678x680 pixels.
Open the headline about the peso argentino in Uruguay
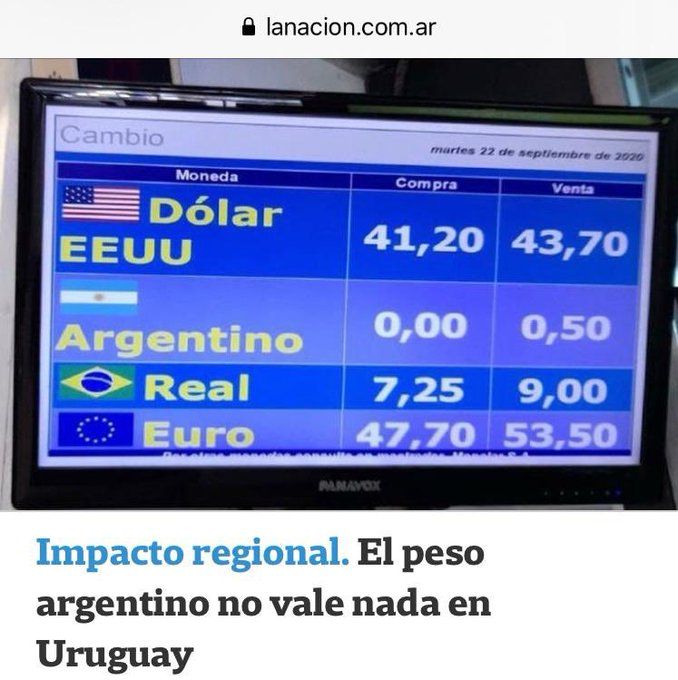265,604
